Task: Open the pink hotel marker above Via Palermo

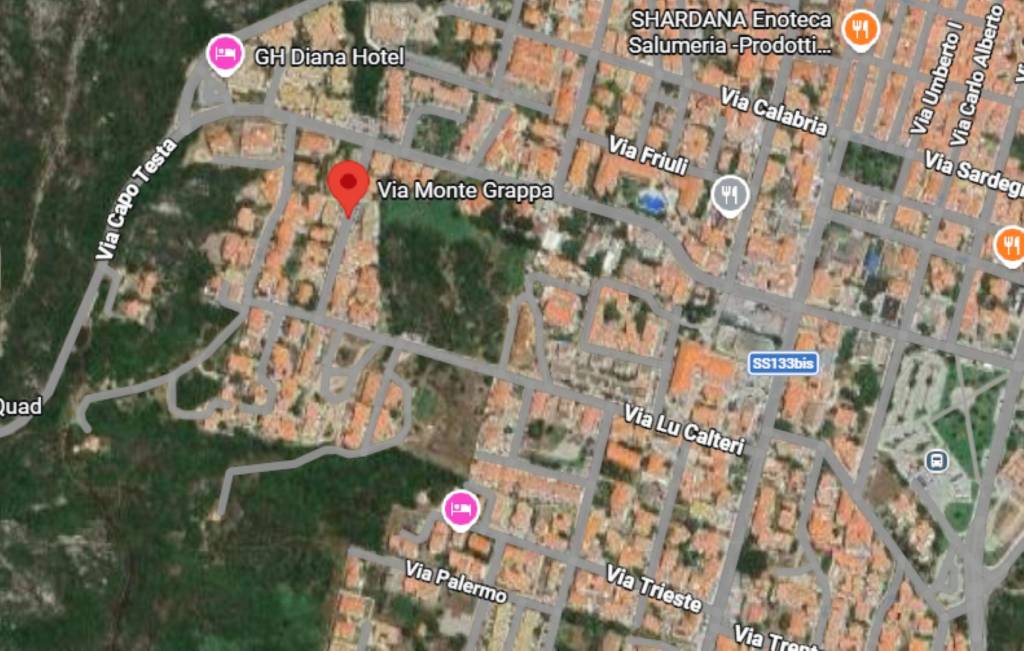Action: pos(460,510)
